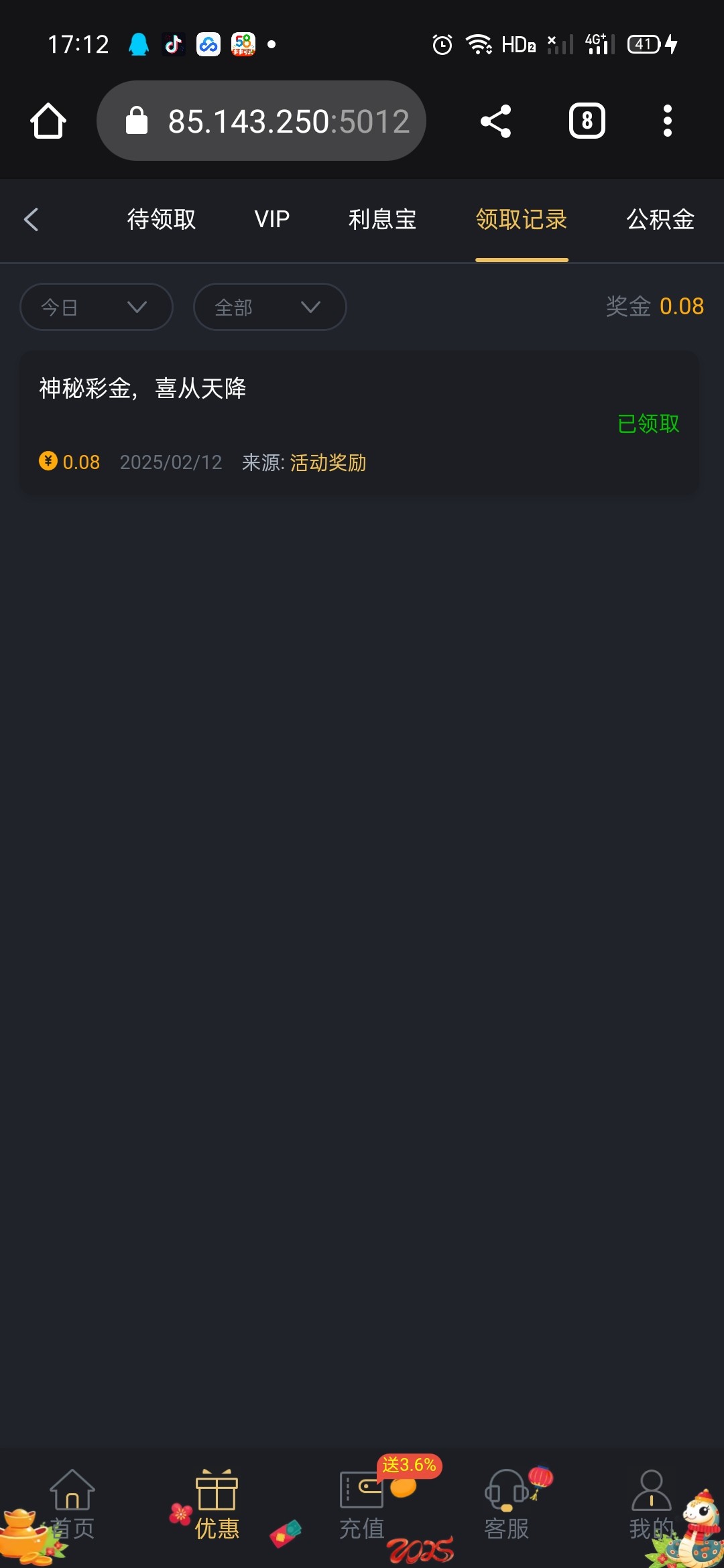Open the browser overflow menu
This screenshot has width=724, height=1568.
(x=667, y=121)
